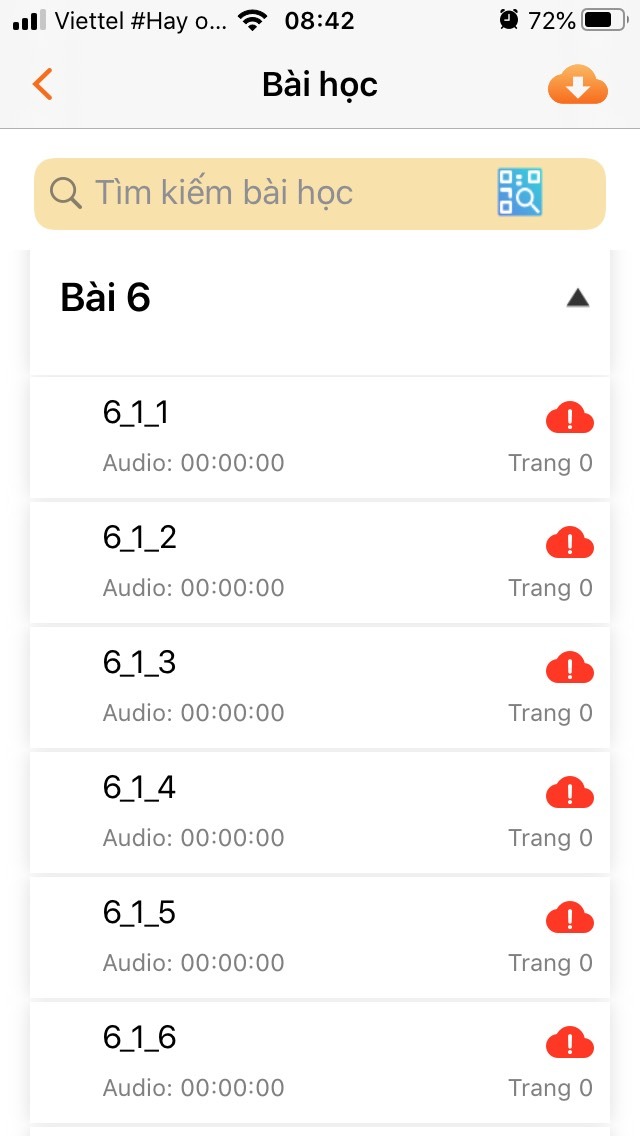This screenshot has height=1136, width=640.
Task: Tap the red cloud icon for 6_1_6
Action: [x=570, y=1043]
